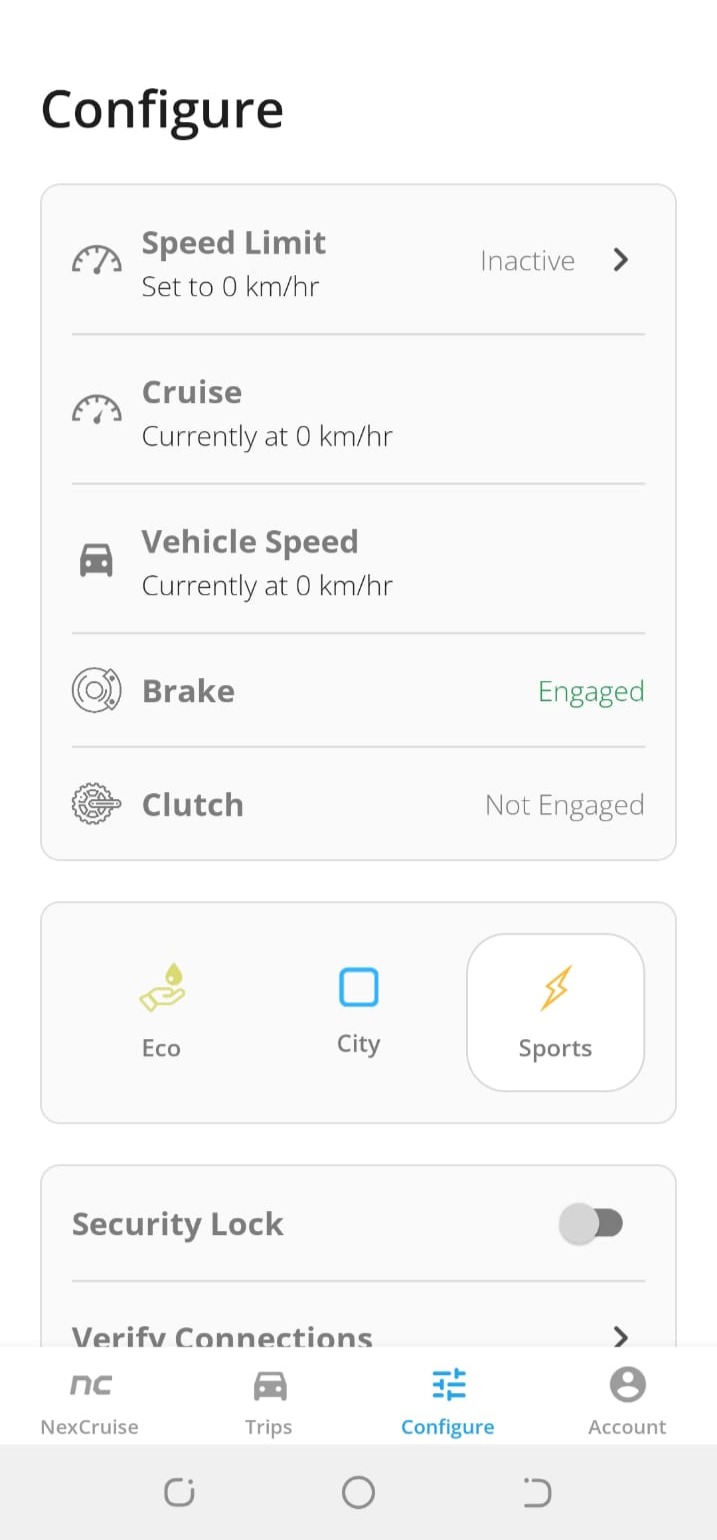Select the Eco driving mode
The width and height of the screenshot is (717, 1540).
[161, 1012]
